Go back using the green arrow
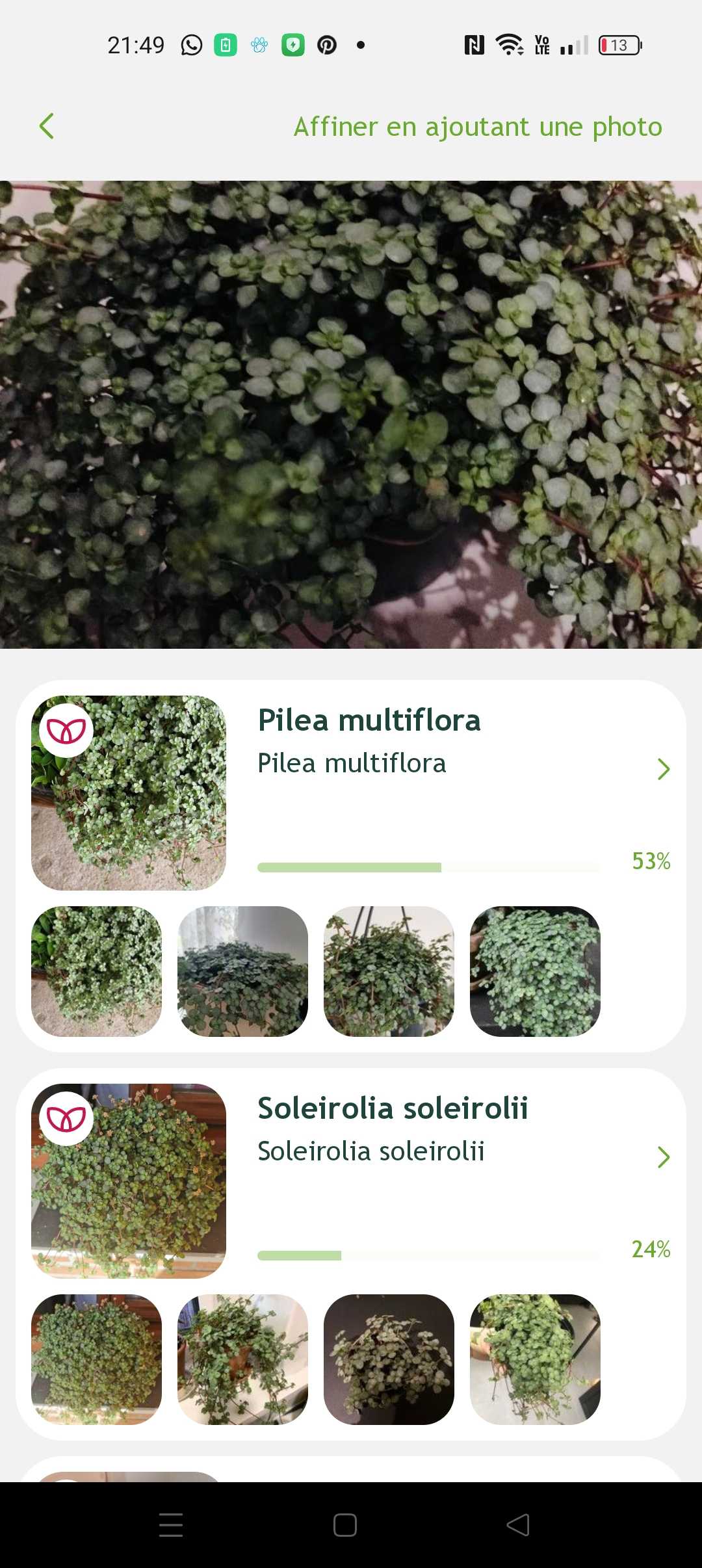Screen dimensions: 702x1568 [46, 126]
